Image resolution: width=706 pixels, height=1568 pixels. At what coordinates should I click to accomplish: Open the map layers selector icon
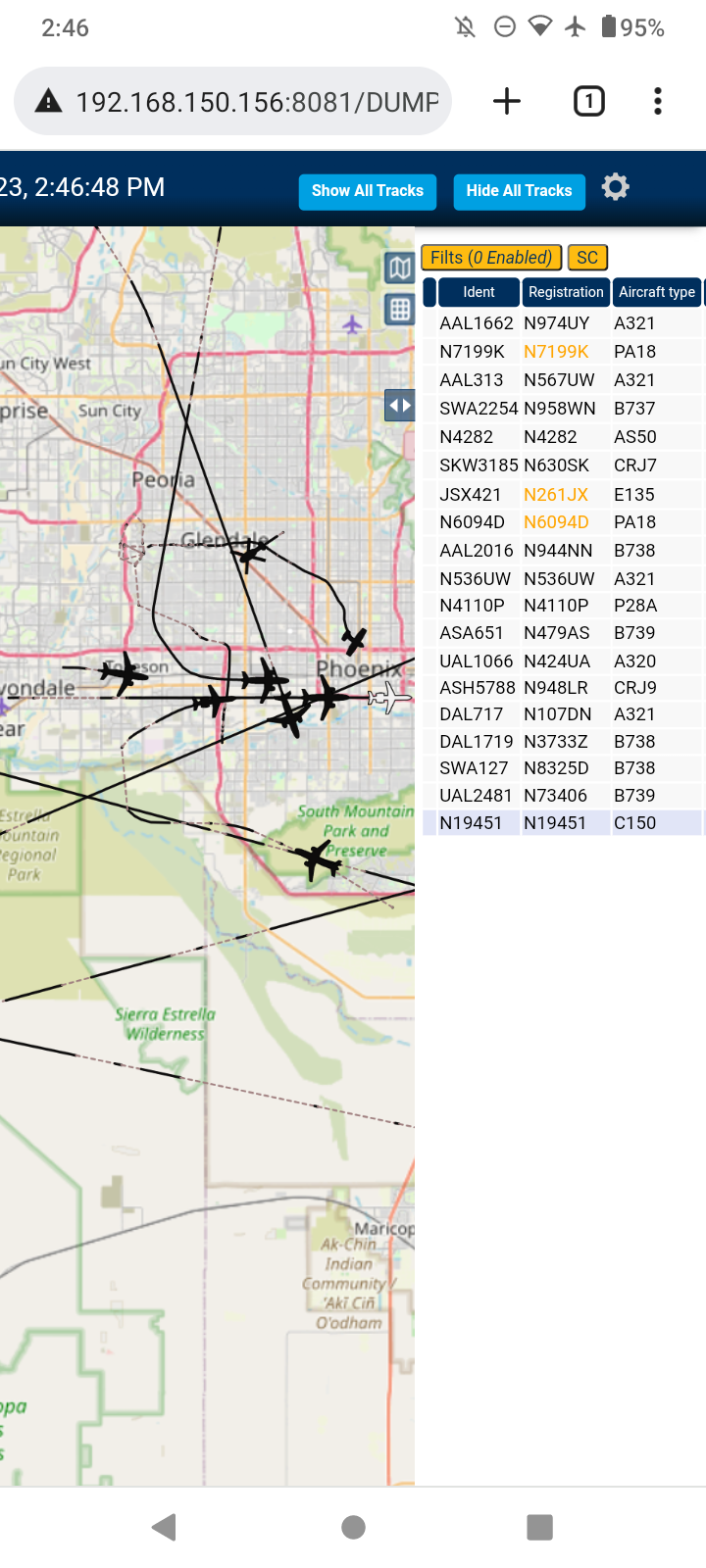(x=399, y=268)
